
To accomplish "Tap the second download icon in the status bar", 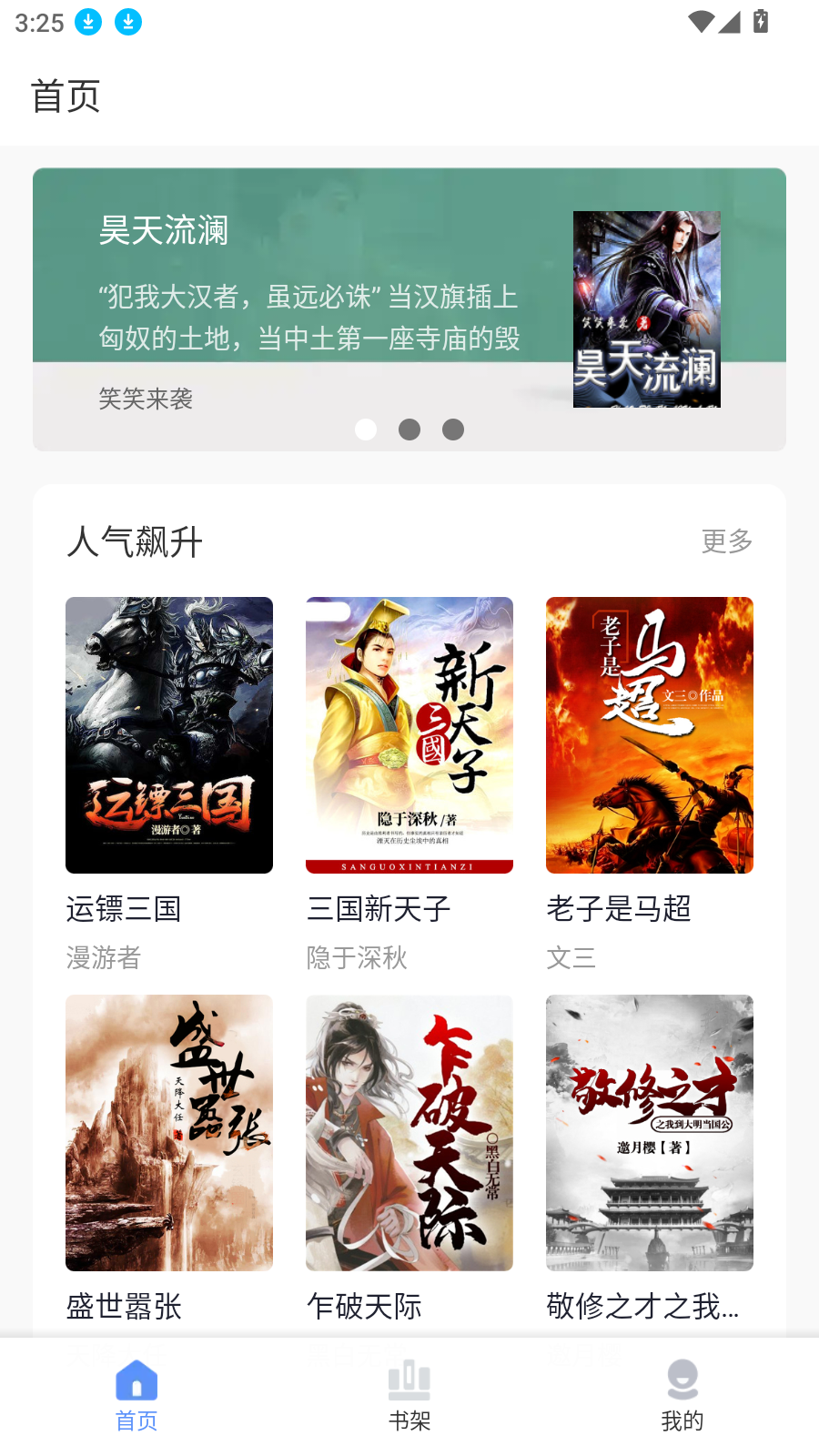I will point(128,22).
